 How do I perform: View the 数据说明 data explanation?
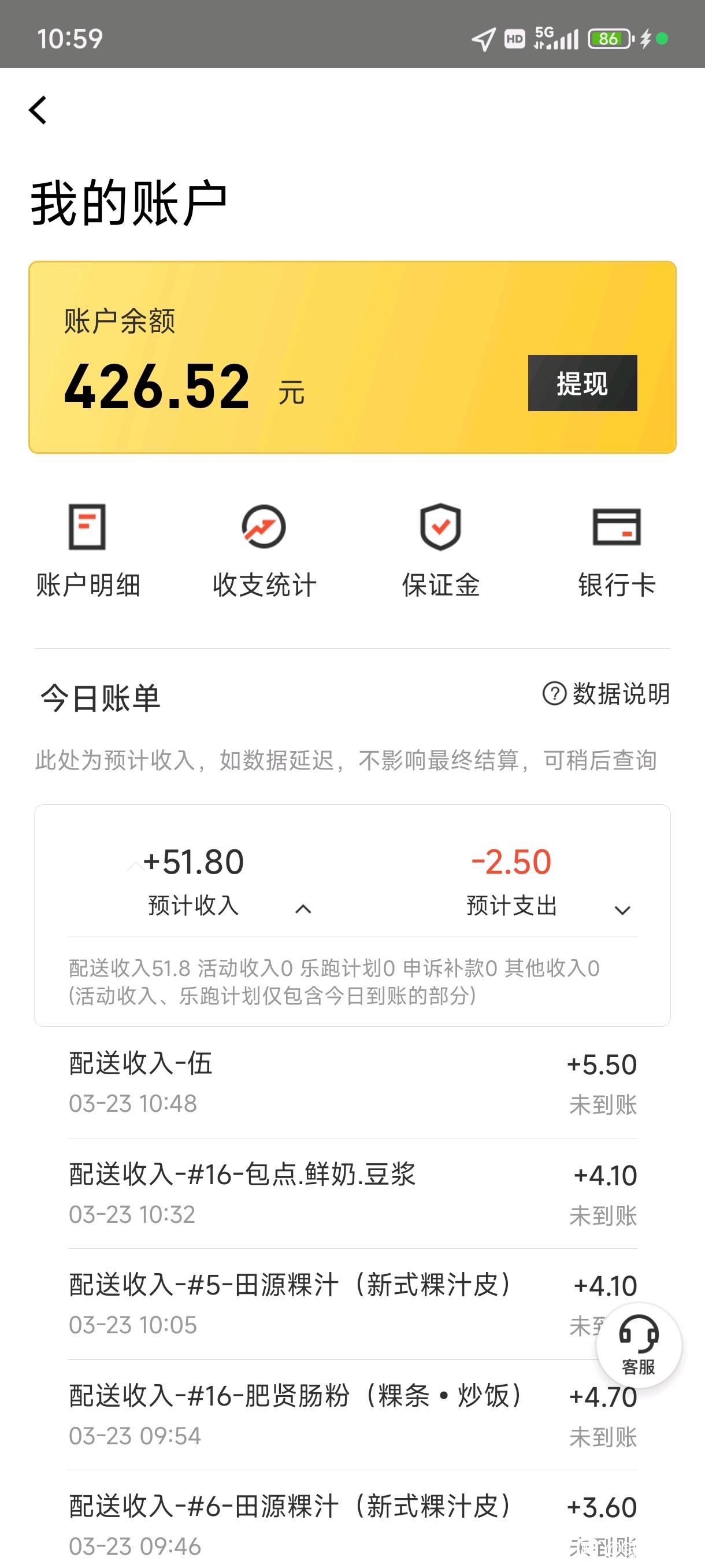606,694
